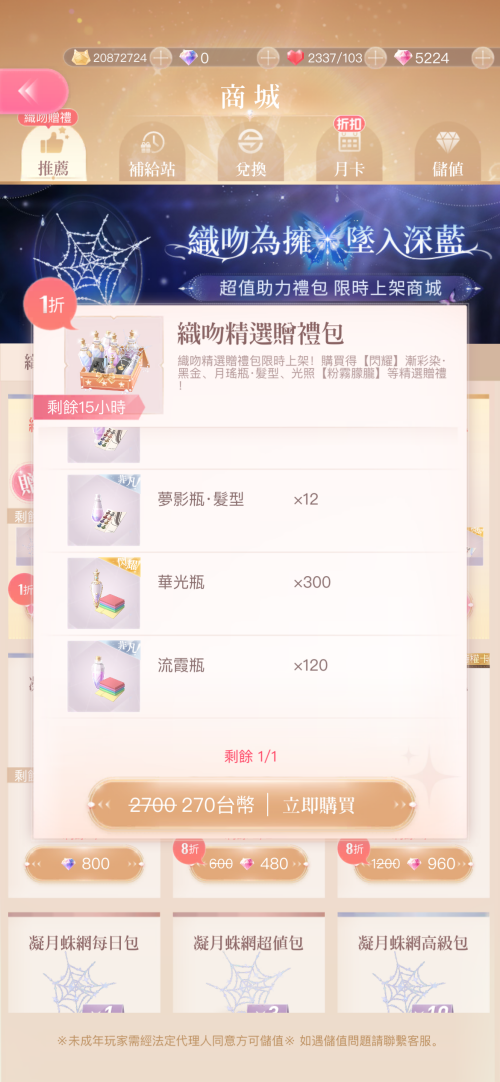Viewport: 500px width, 1082px height.
Task: Select the 月卡 tab
Action: tap(349, 153)
